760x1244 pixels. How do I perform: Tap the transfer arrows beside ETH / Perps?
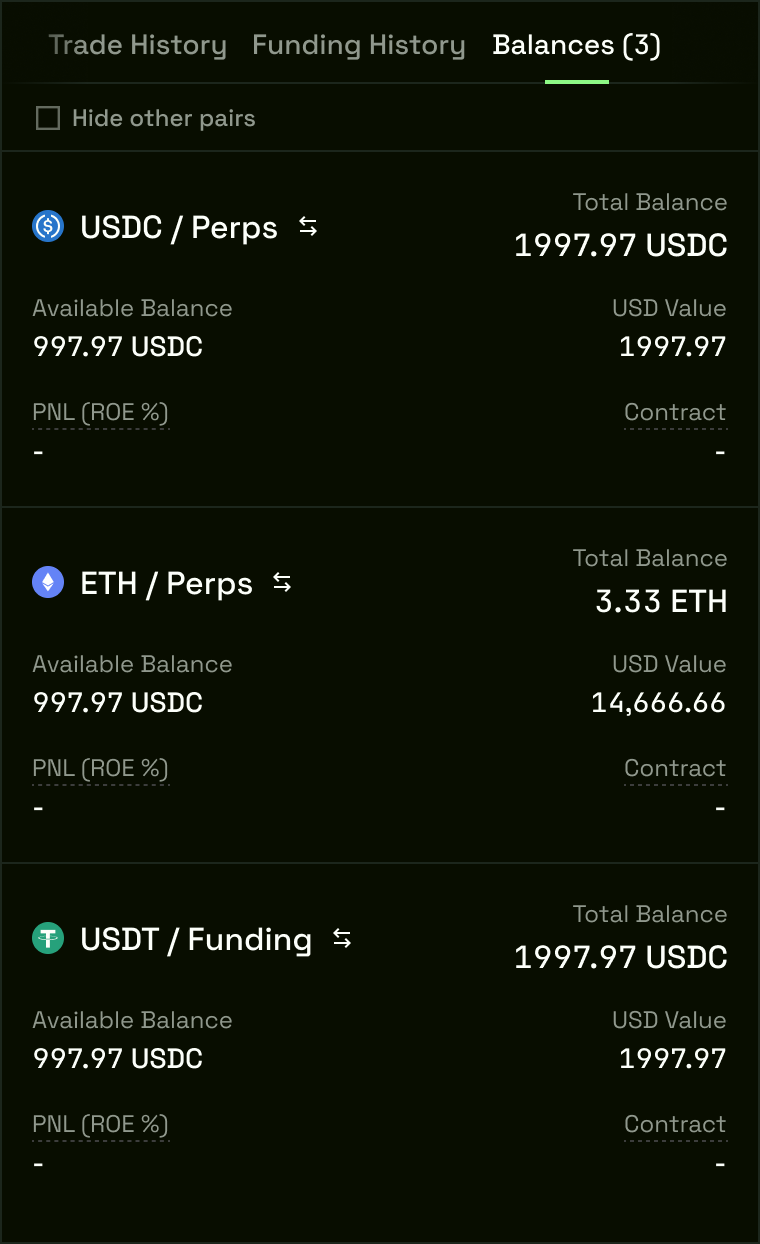click(283, 583)
